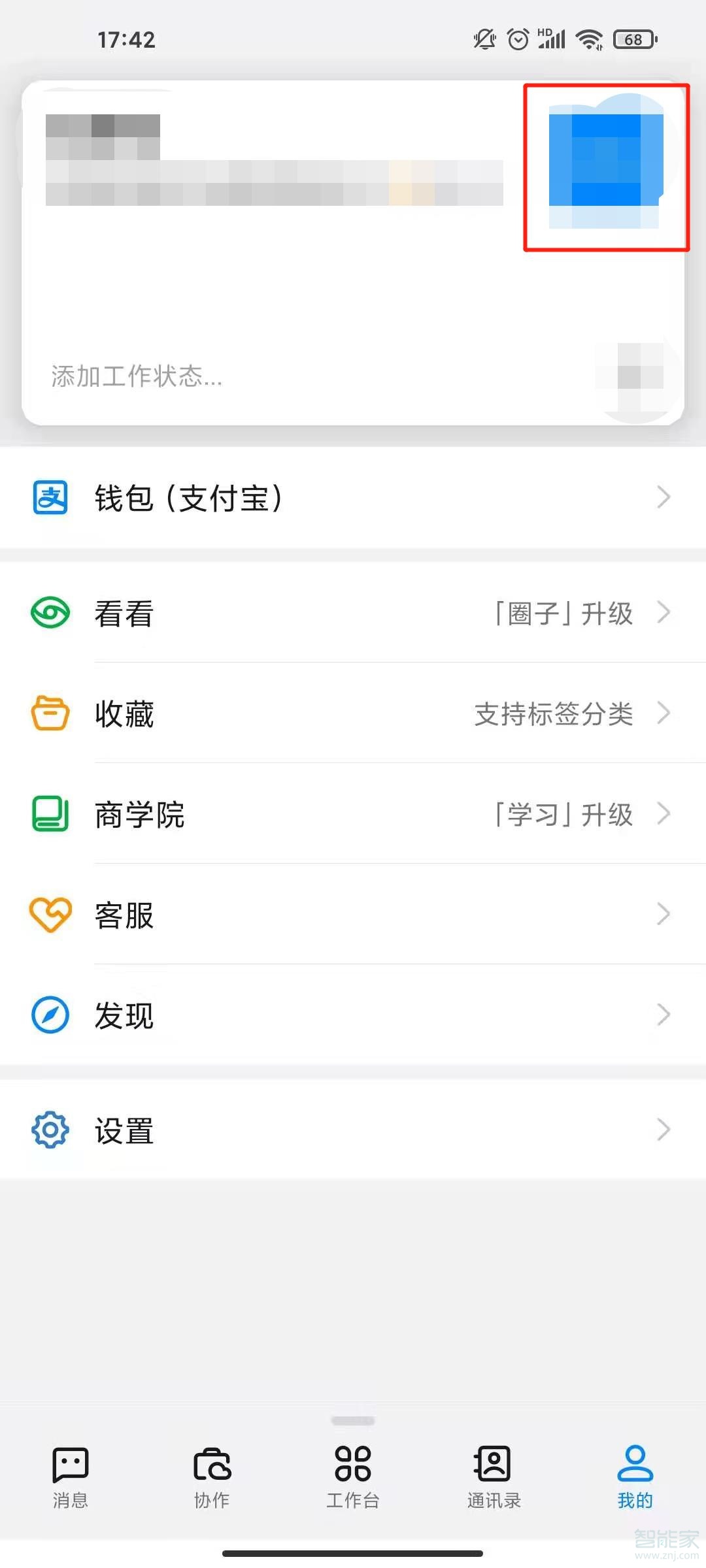Open the 「圈子」升级 link

tap(563, 613)
